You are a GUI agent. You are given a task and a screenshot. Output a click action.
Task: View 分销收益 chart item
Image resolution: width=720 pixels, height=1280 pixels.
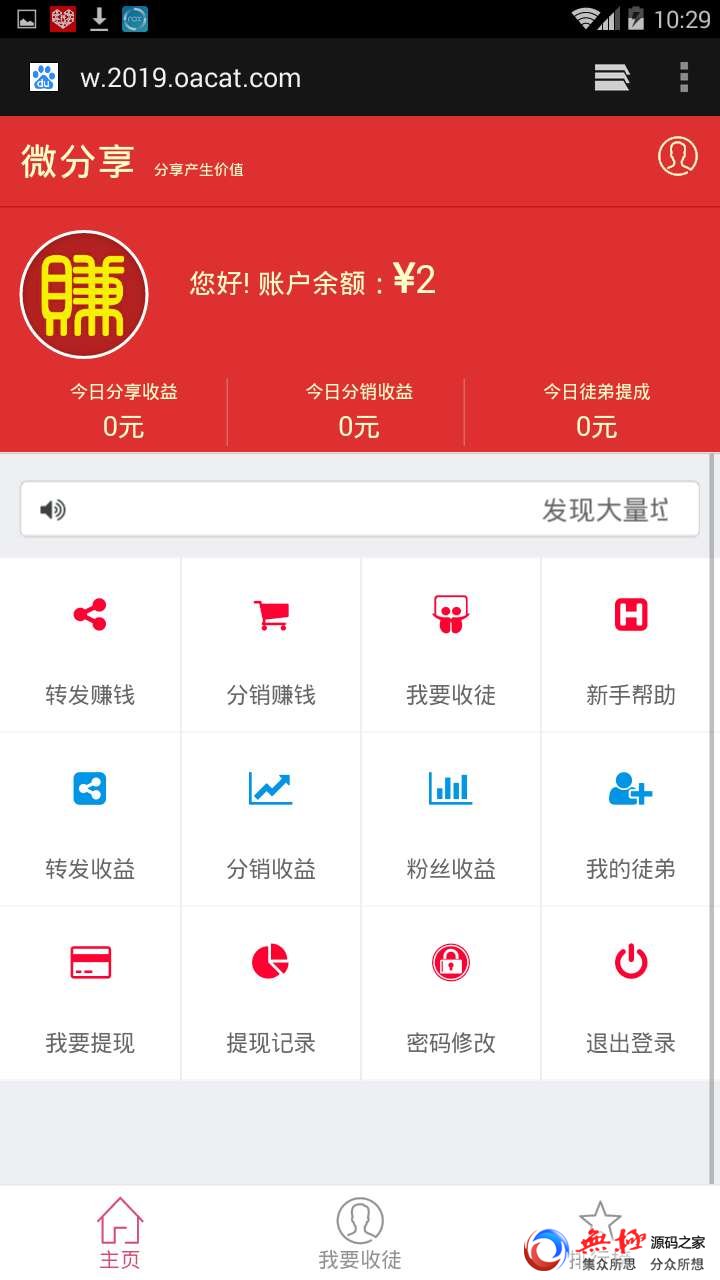click(271, 819)
